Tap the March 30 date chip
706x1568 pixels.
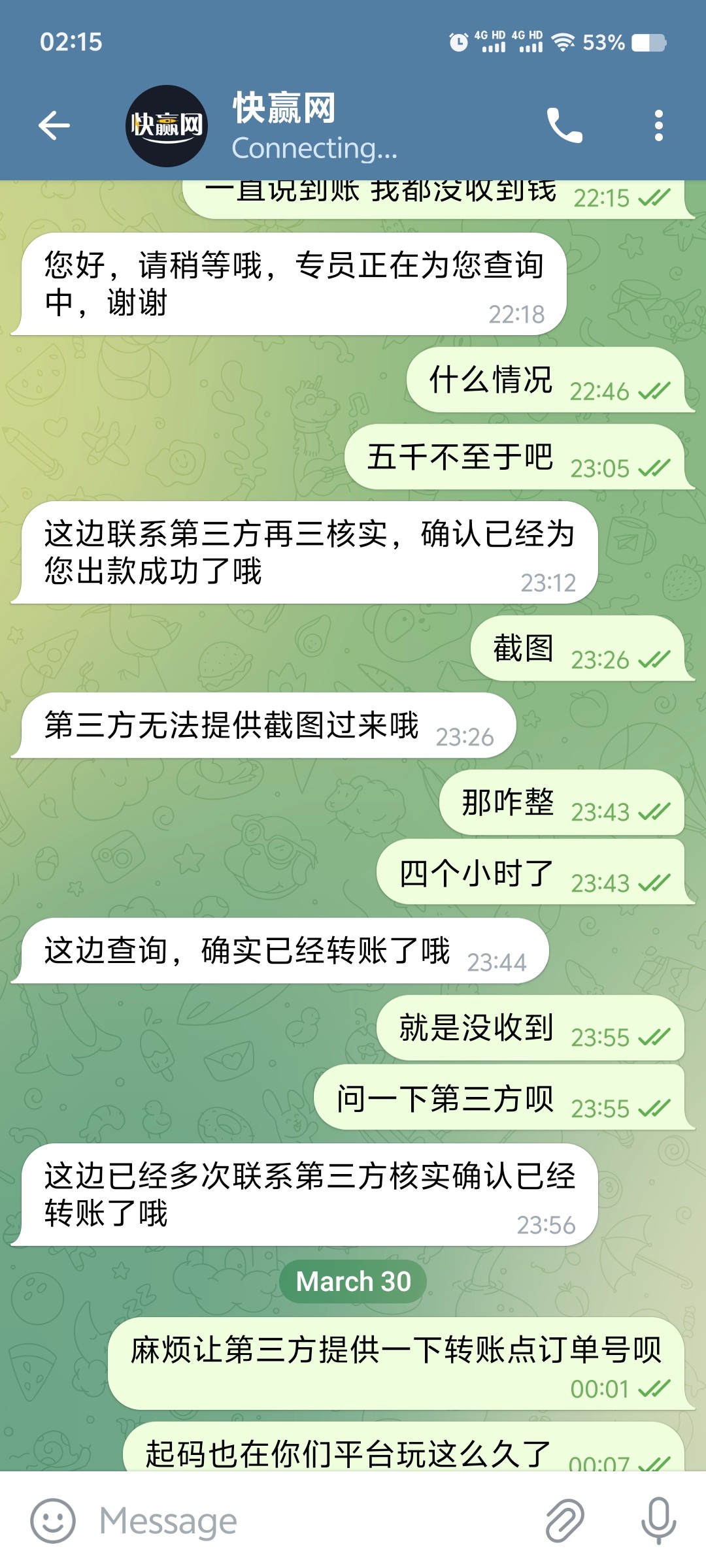353,1282
